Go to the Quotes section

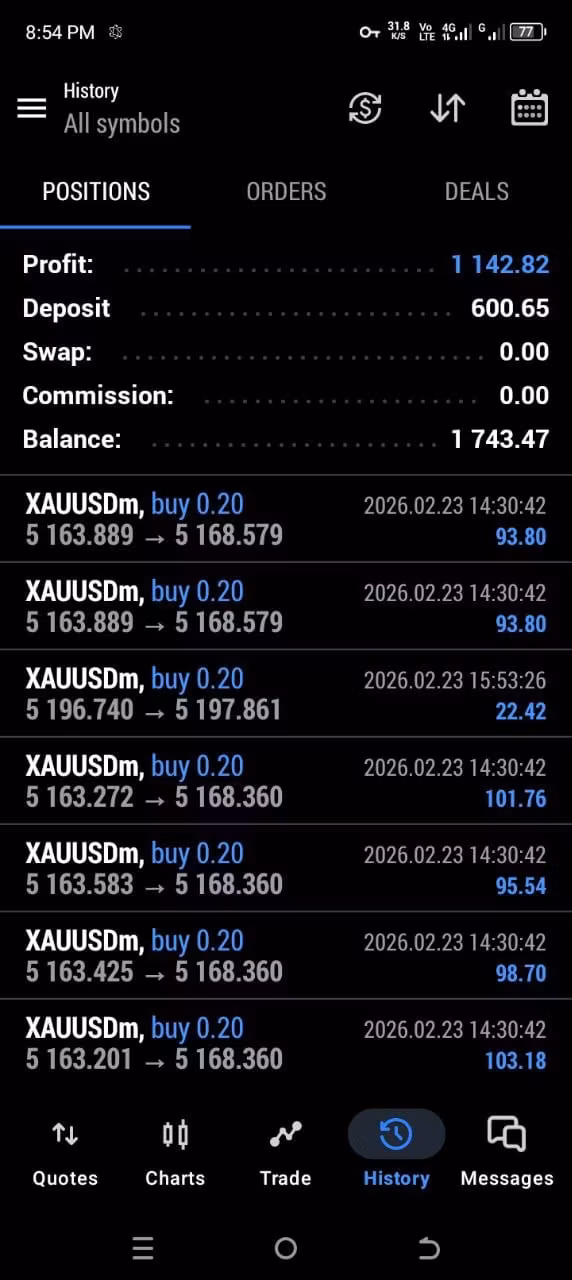65,1152
